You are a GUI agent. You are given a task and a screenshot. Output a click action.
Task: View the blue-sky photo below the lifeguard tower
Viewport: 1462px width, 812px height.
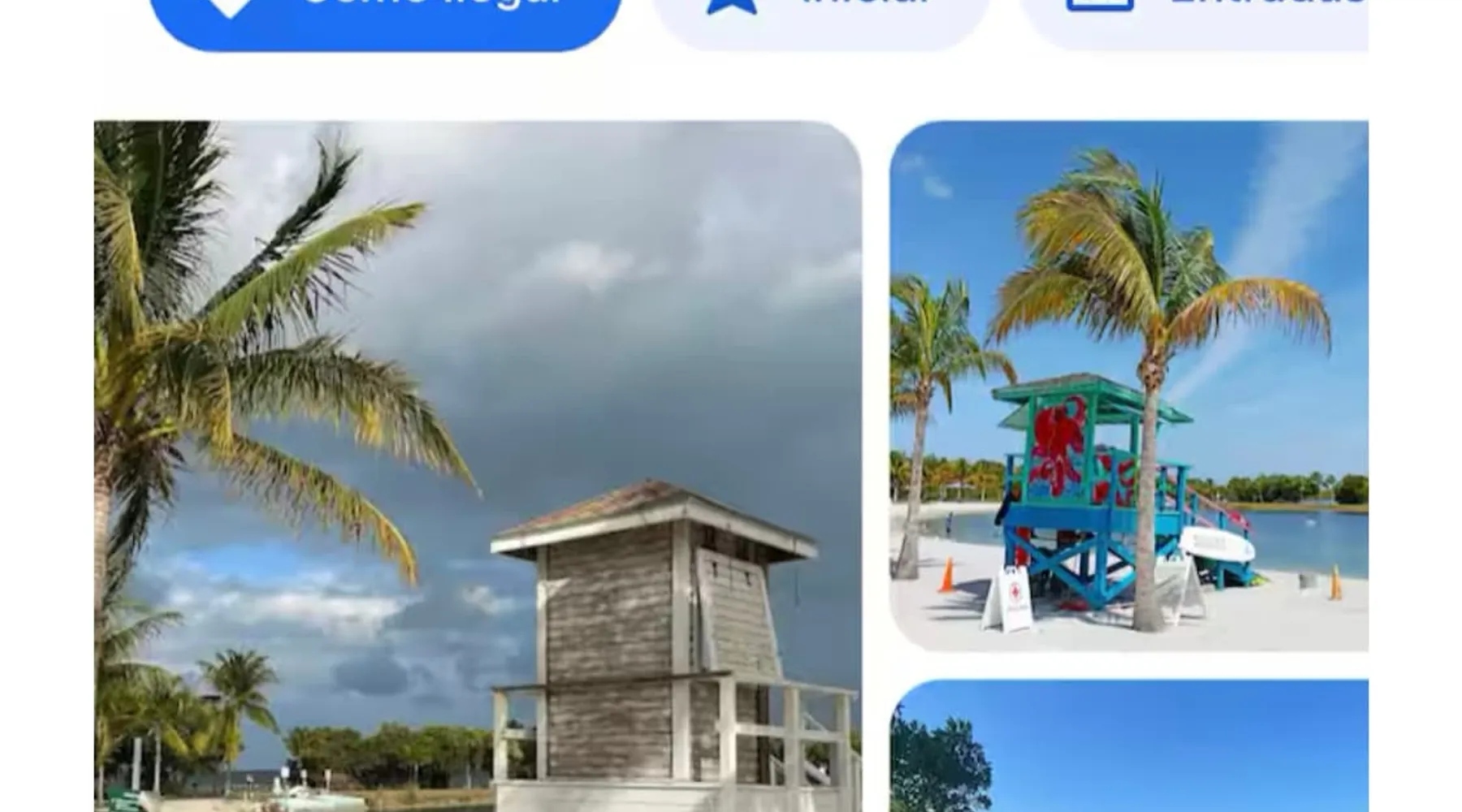tap(1129, 747)
